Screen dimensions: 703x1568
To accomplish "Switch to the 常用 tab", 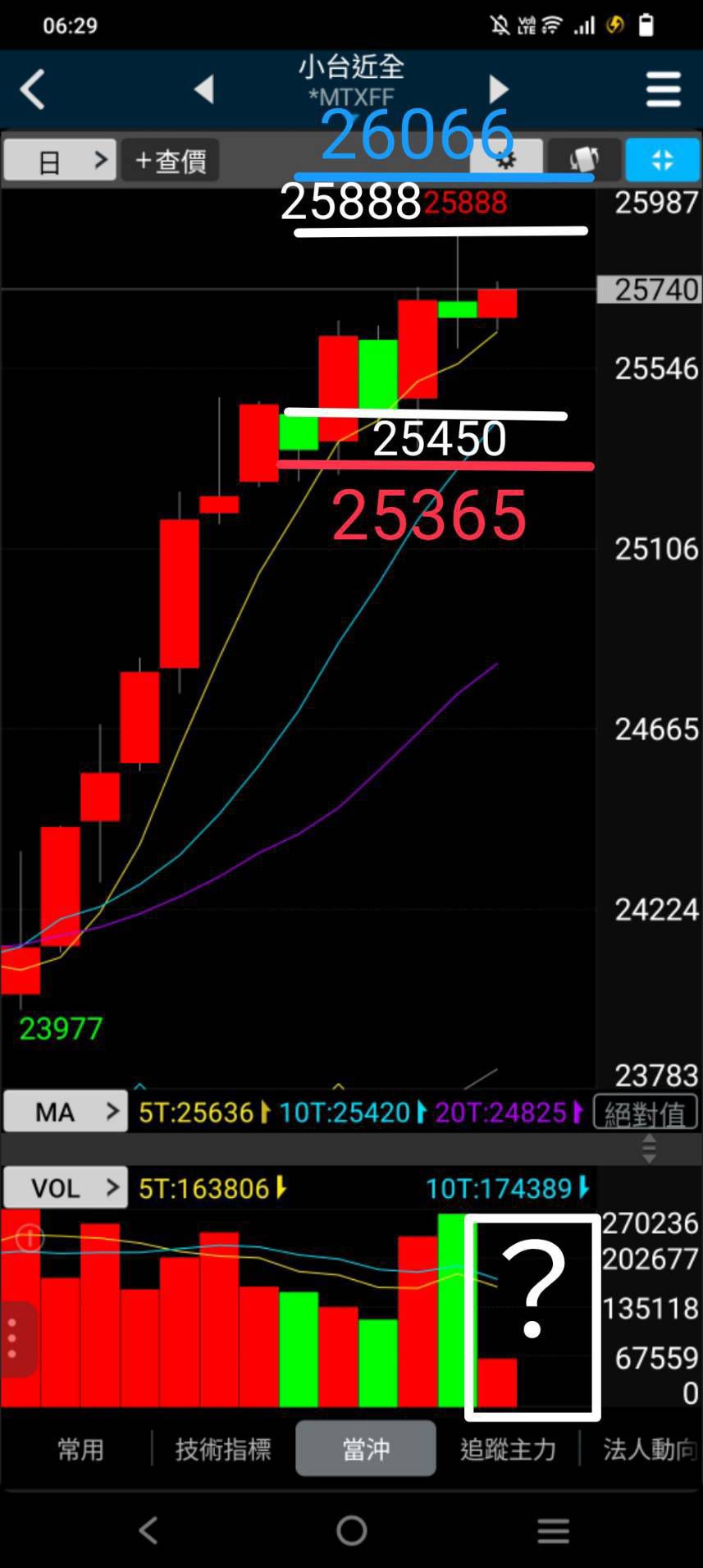I will pyautogui.click(x=80, y=1449).
